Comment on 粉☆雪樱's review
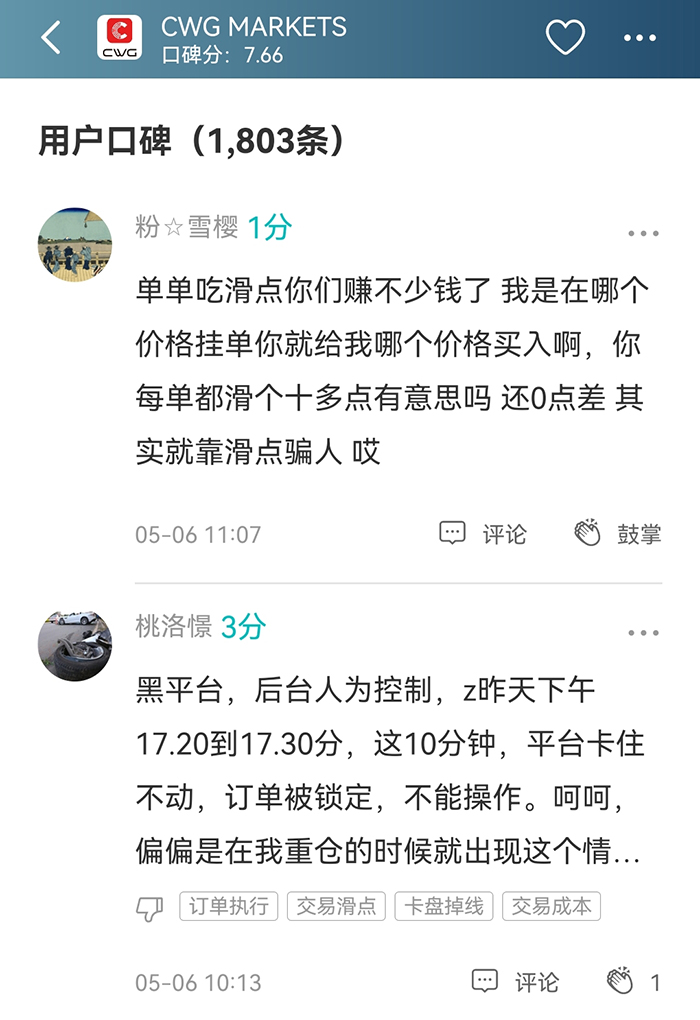The width and height of the screenshot is (700, 1020). pyautogui.click(x=483, y=534)
